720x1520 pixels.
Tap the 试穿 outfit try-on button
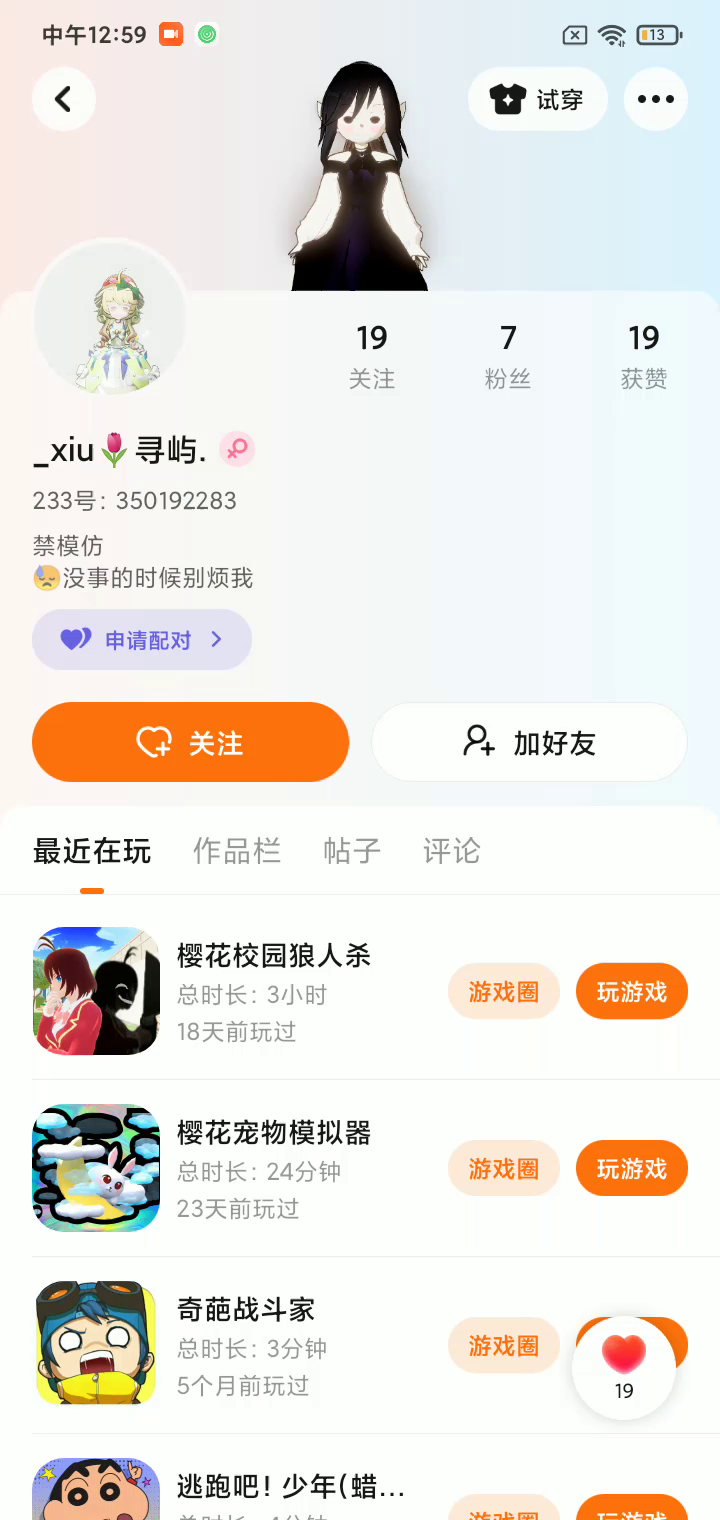[537, 99]
